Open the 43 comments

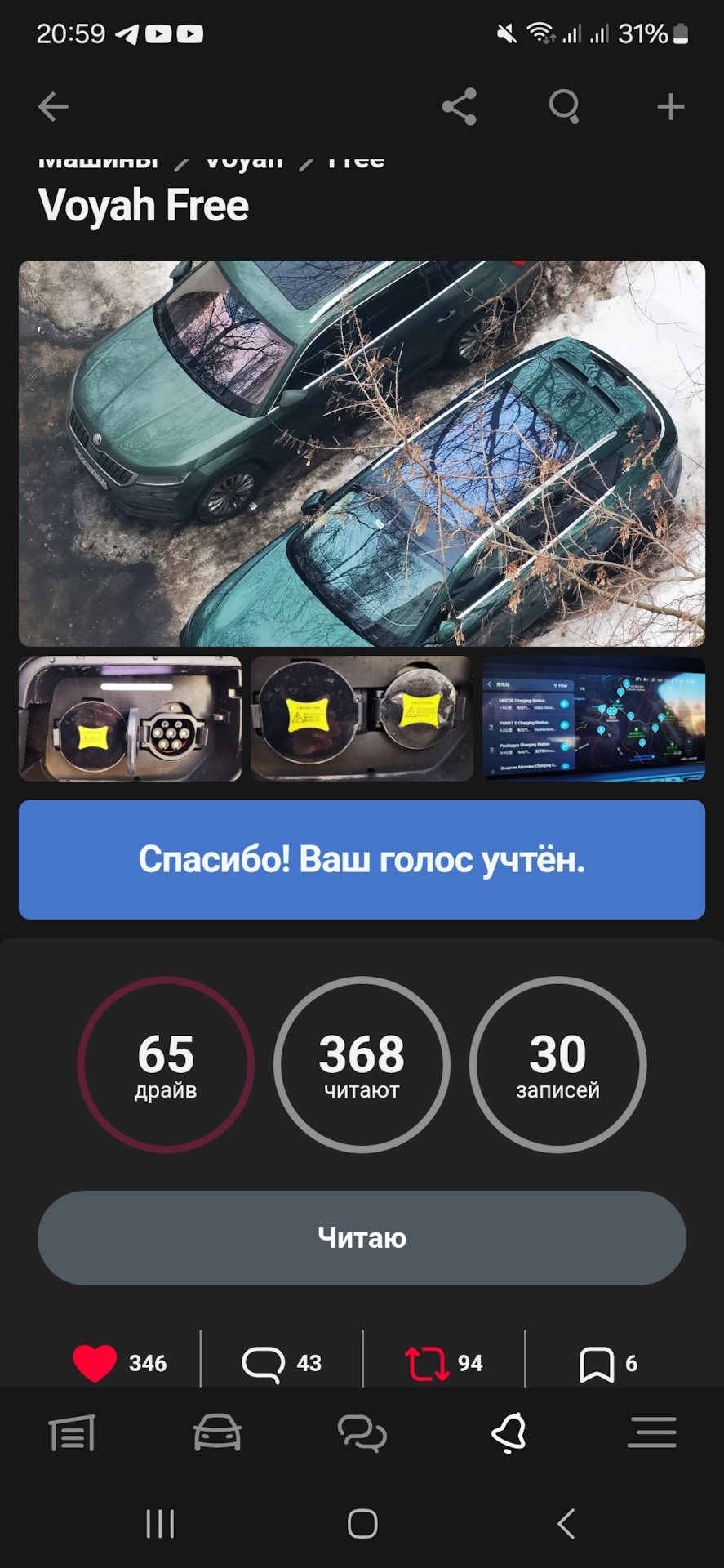[264, 1363]
